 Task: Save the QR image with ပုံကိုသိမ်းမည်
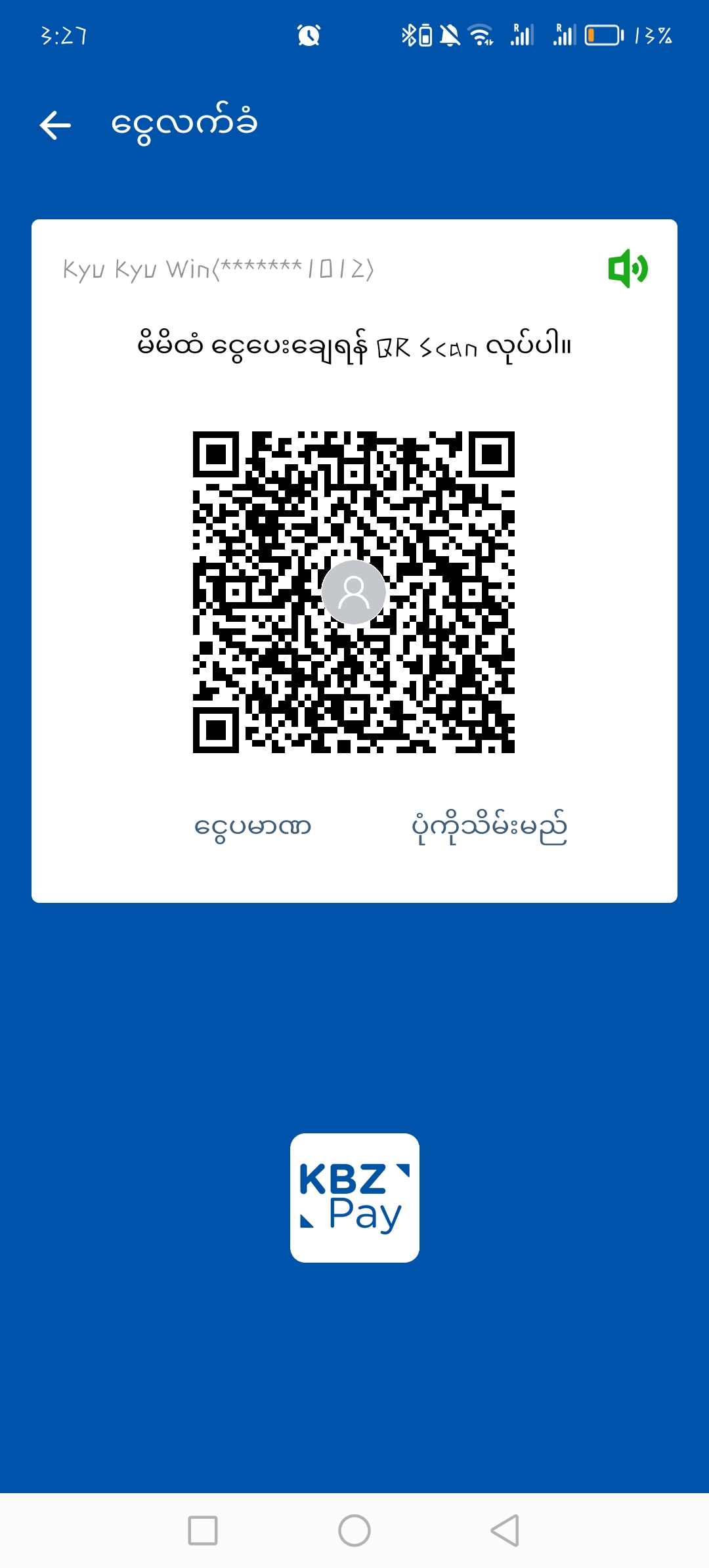(x=489, y=827)
